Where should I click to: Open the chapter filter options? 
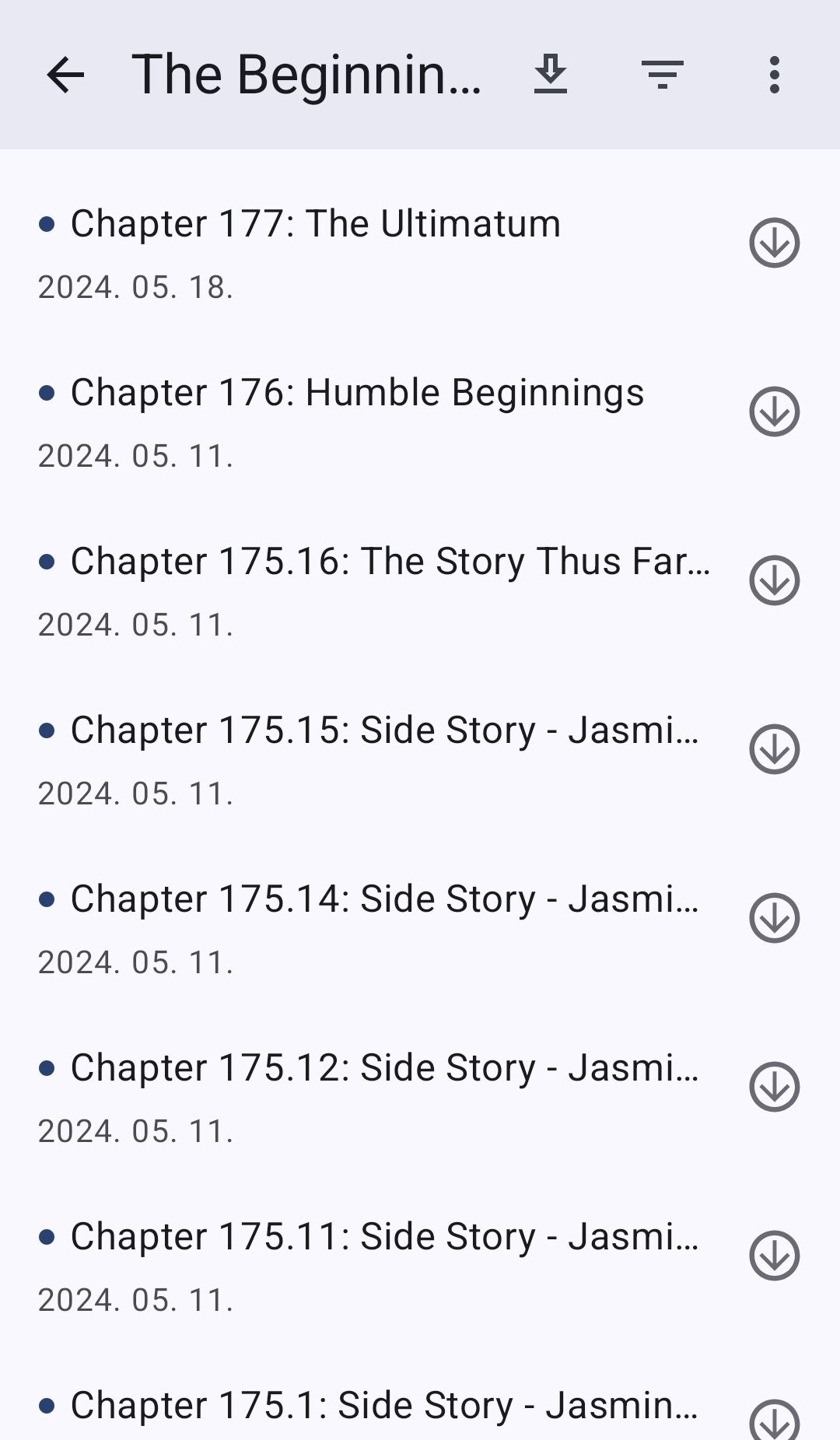coord(663,75)
